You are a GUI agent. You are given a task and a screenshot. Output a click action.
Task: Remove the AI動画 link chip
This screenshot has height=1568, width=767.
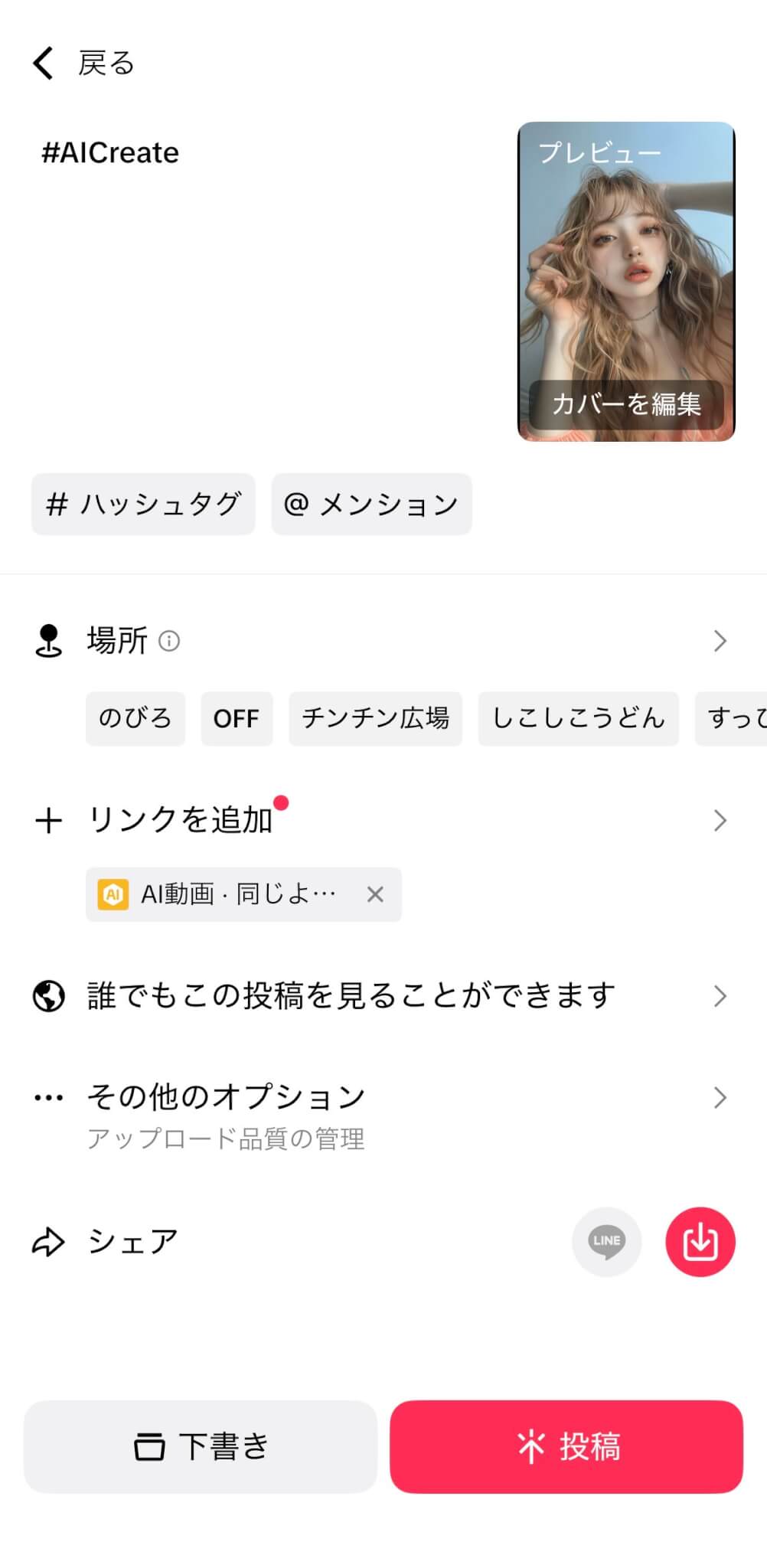[375, 894]
